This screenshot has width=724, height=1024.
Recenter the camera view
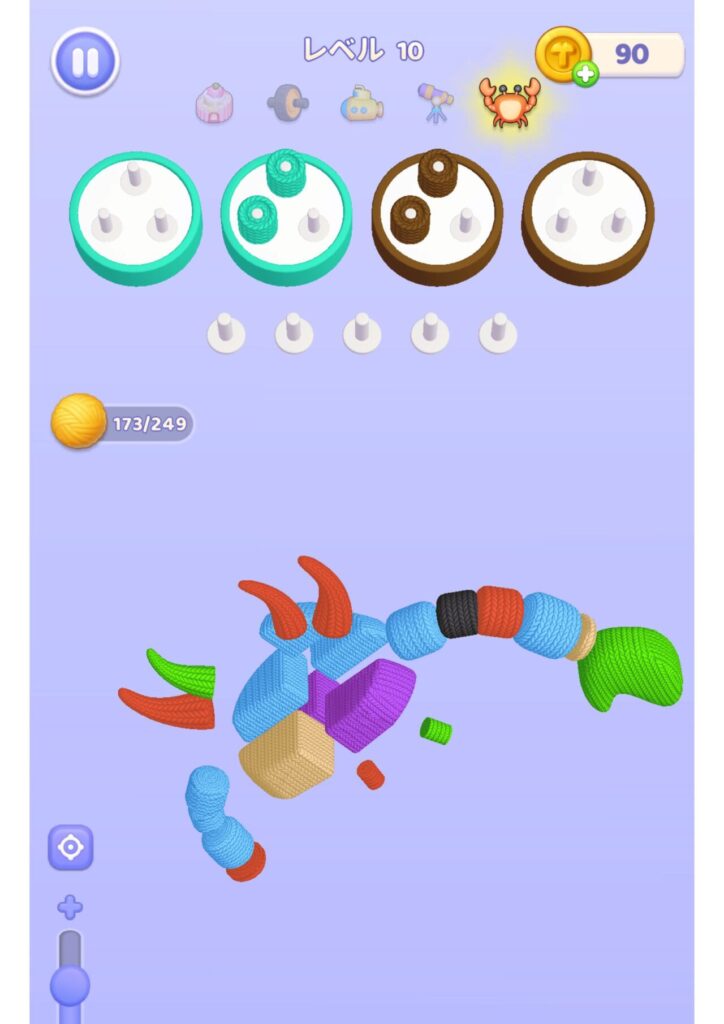coord(71,848)
